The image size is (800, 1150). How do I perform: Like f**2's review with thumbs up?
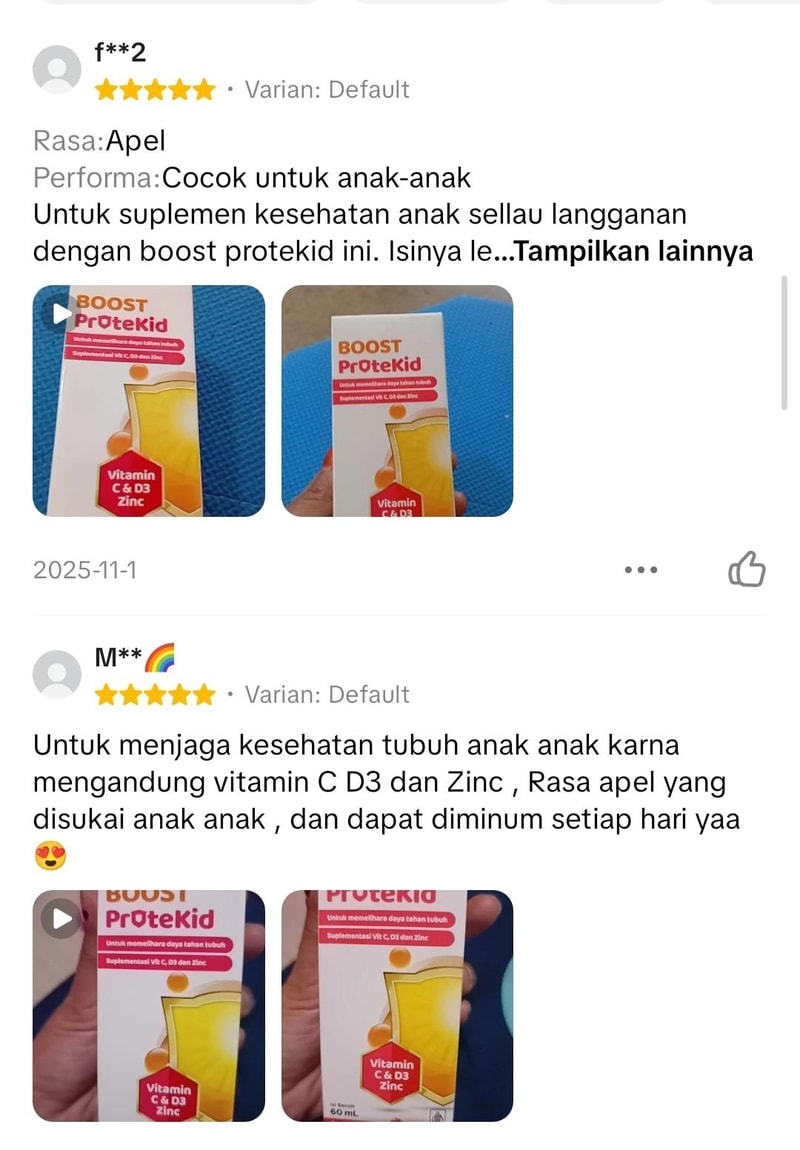(x=746, y=570)
